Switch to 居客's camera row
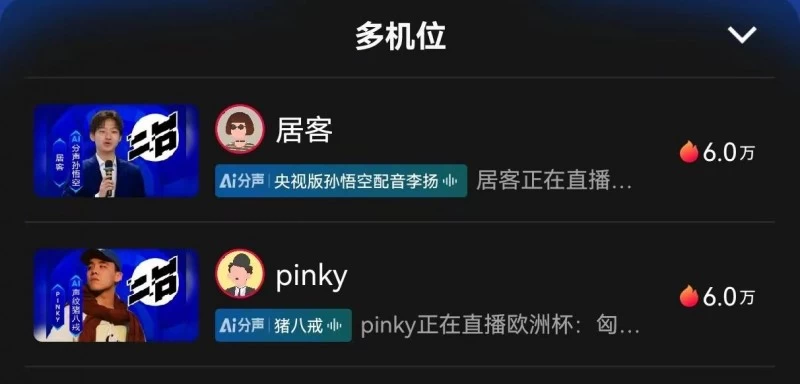Screen dimensions: 800x384 click(x=400, y=150)
